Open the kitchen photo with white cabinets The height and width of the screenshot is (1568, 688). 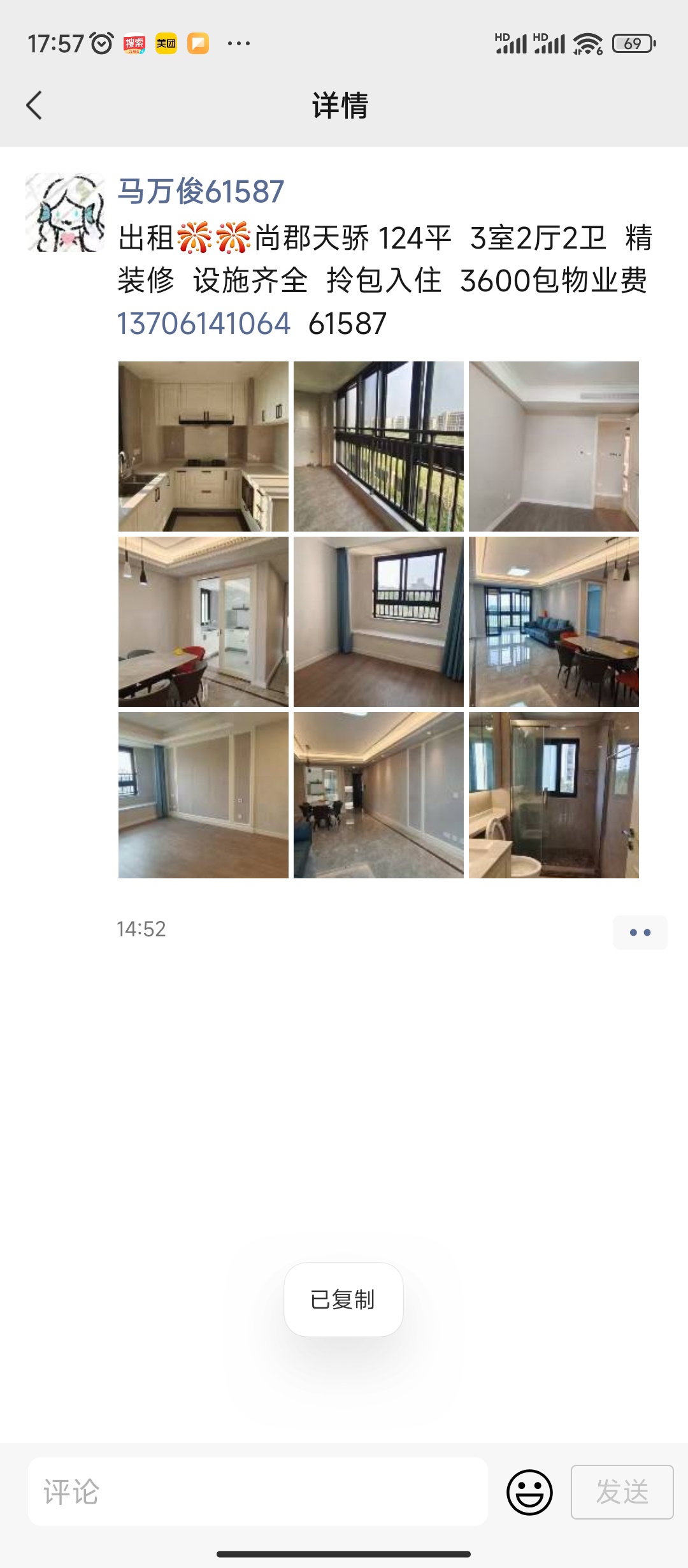(x=203, y=446)
